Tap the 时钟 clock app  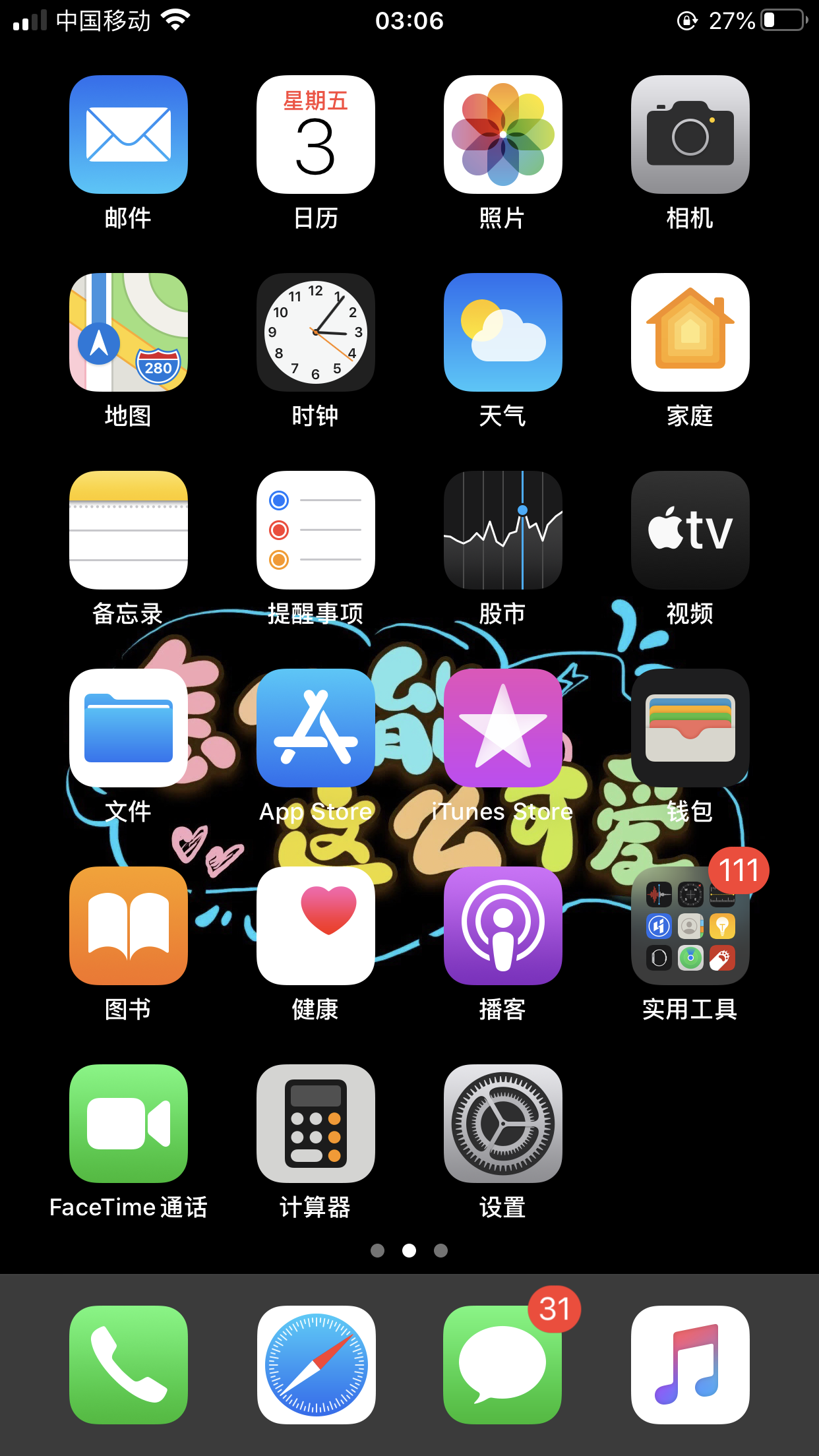coord(316,332)
